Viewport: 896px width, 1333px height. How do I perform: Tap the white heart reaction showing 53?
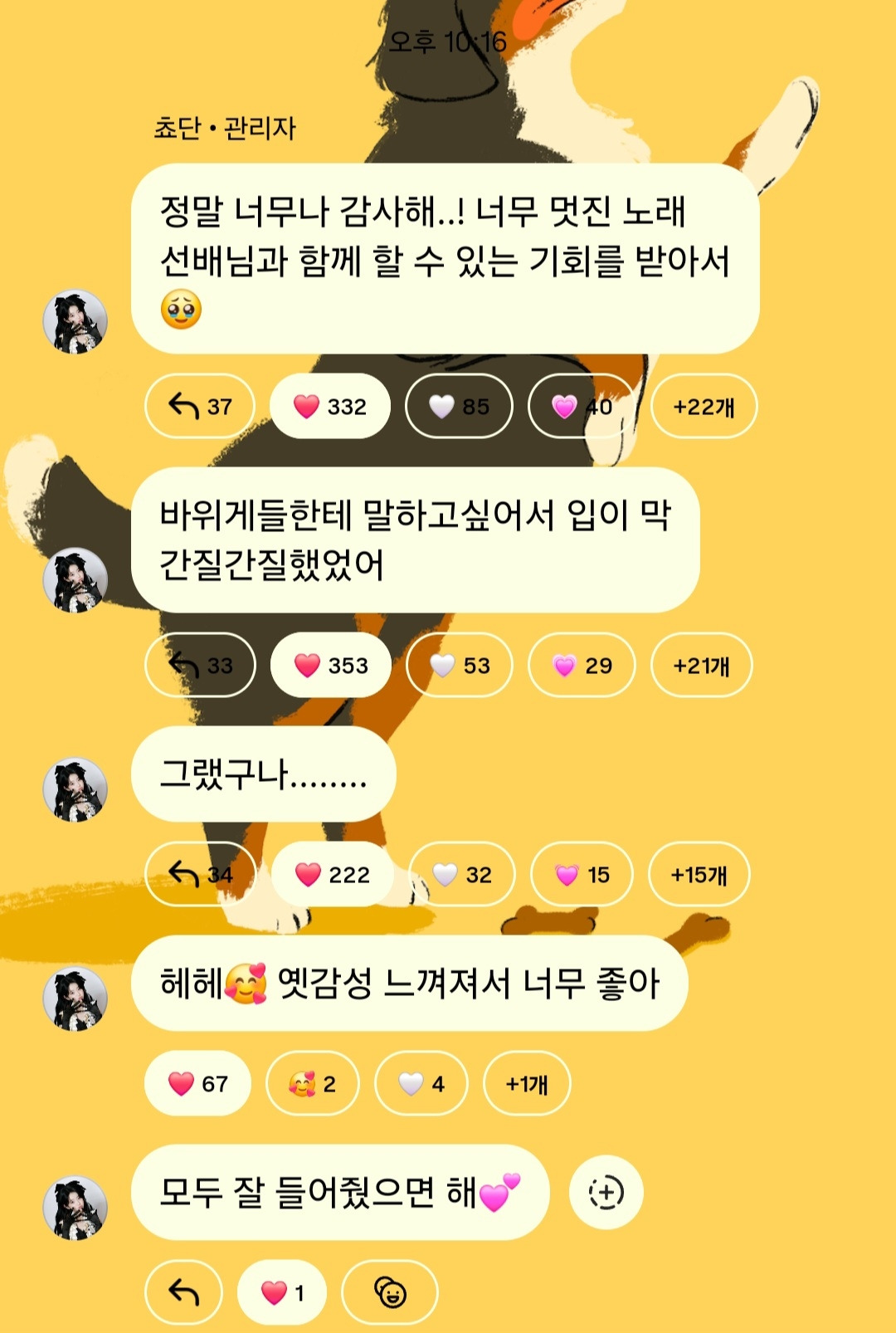[460, 665]
